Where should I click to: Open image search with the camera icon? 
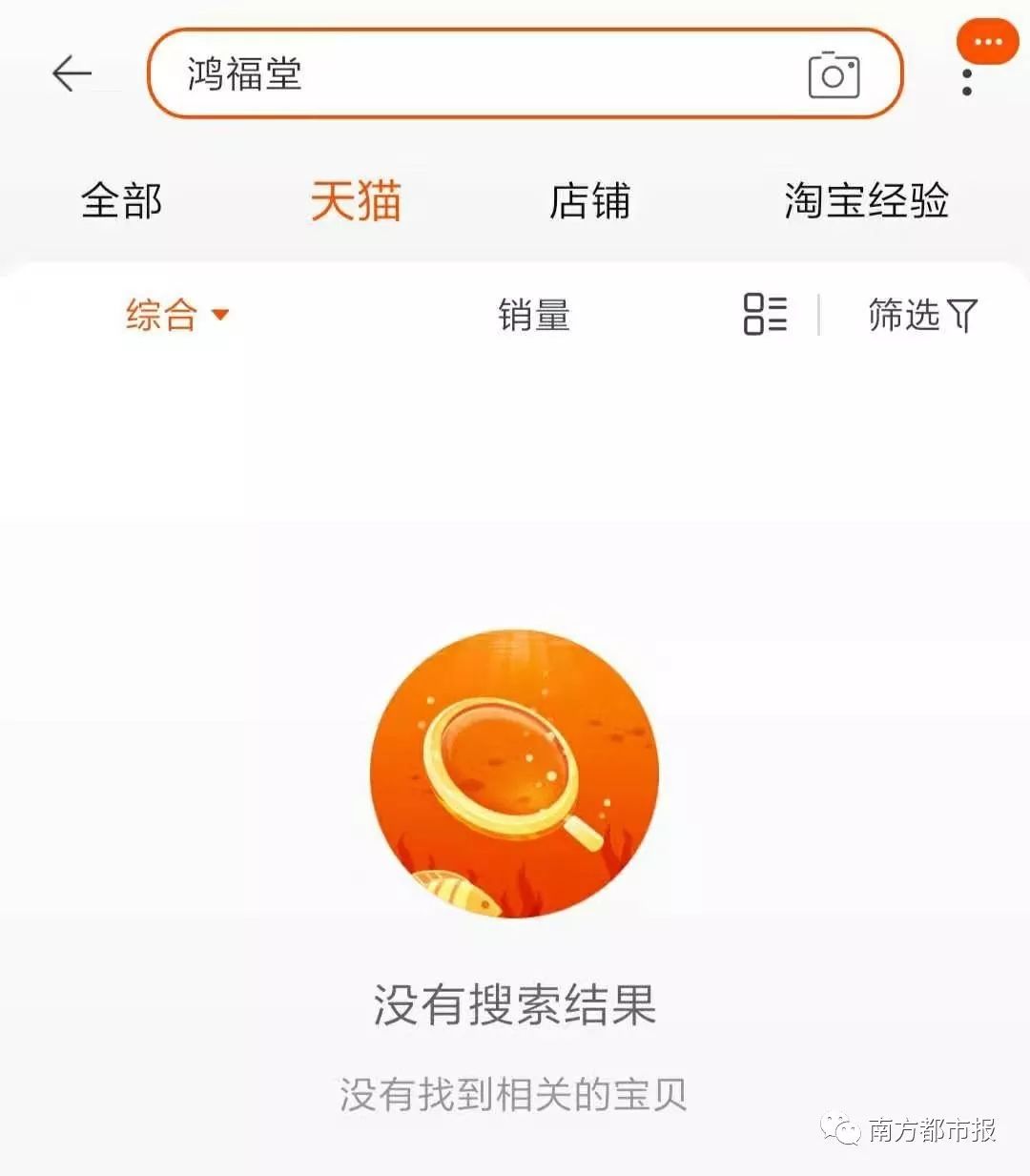point(836,73)
